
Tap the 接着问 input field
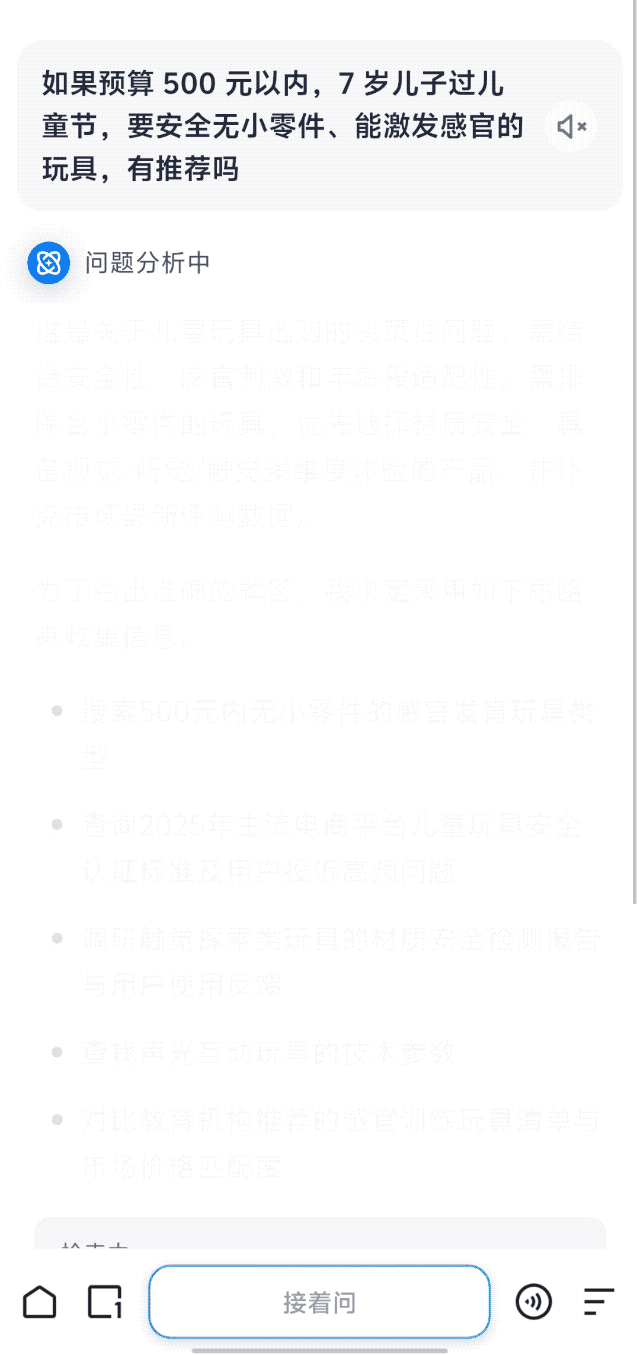coord(319,1302)
